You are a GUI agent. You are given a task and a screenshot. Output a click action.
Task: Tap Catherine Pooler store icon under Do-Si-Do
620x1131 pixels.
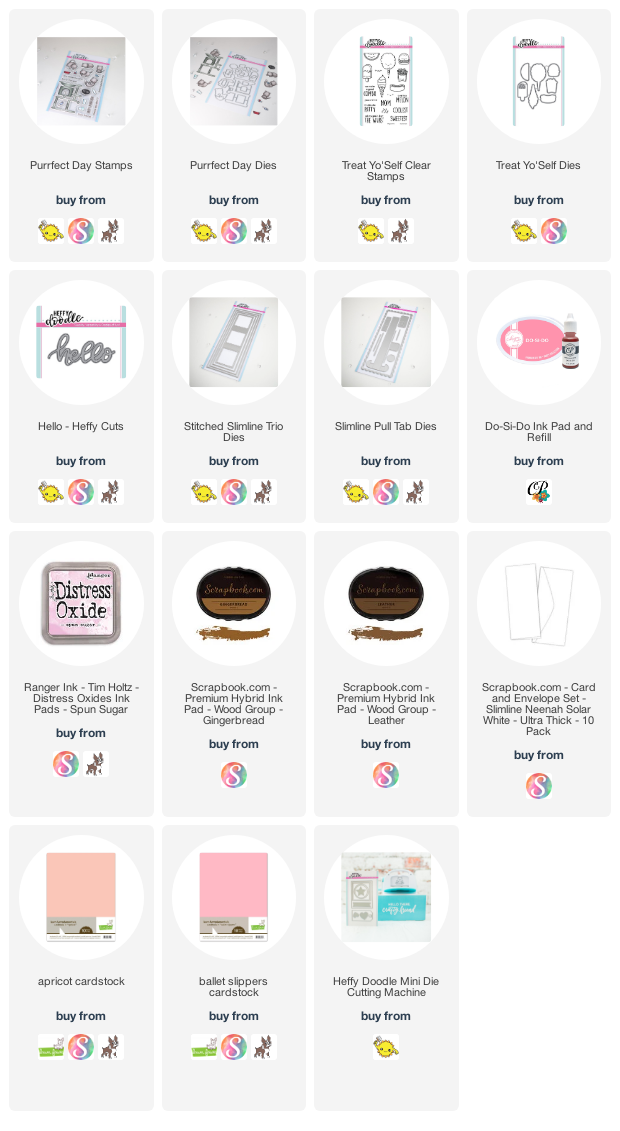tap(539, 492)
